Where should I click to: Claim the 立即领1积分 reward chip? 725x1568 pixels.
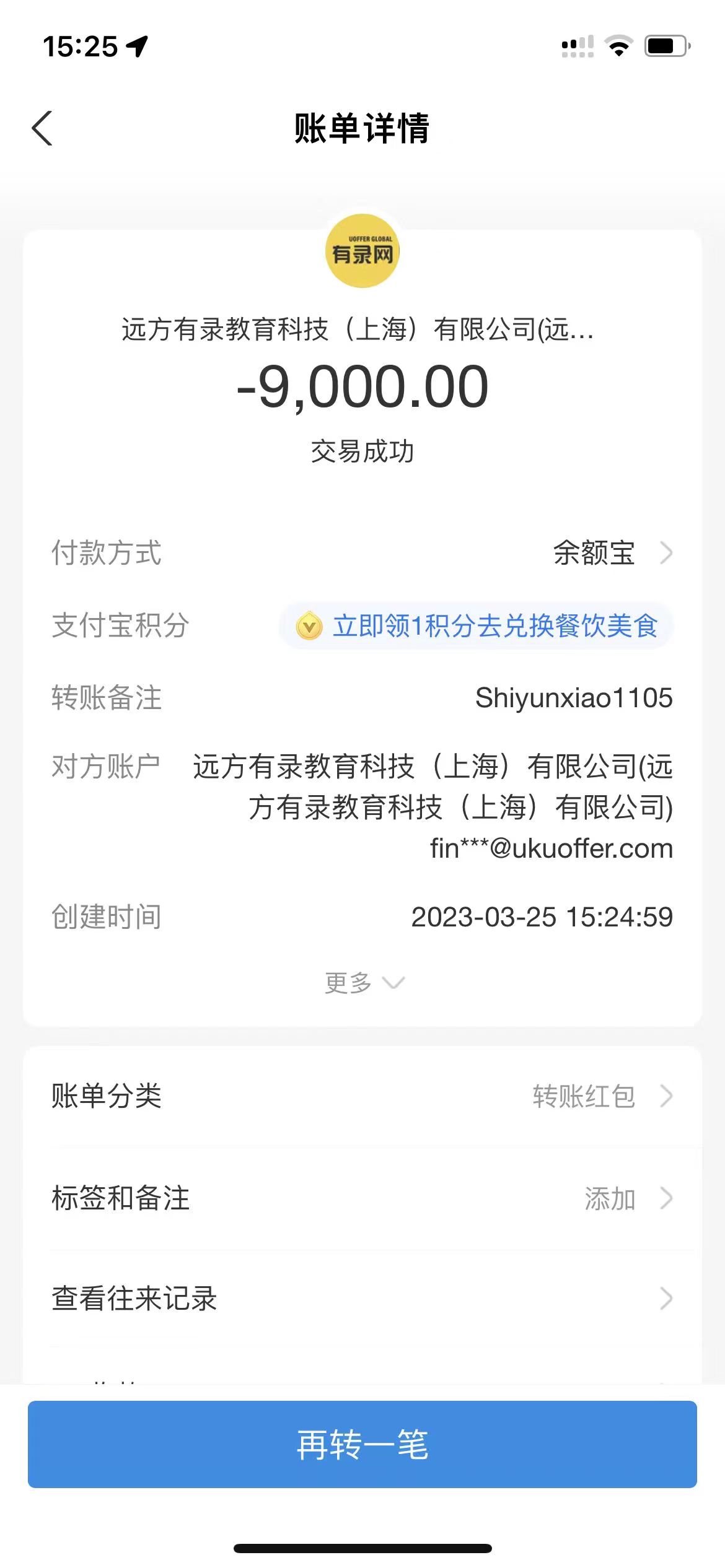tap(476, 626)
